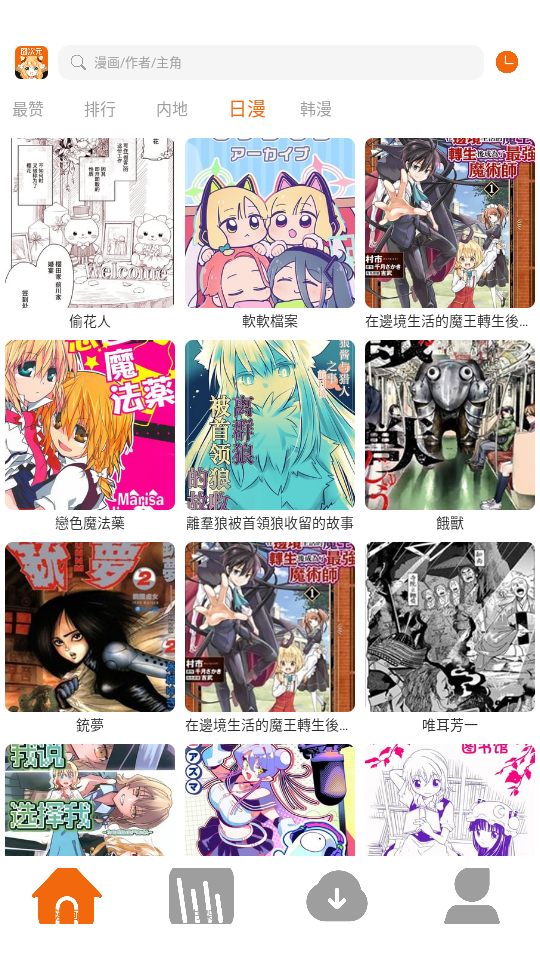This screenshot has width=540, height=960.
Task: Open the downloads cloud tab
Action: pos(337,897)
